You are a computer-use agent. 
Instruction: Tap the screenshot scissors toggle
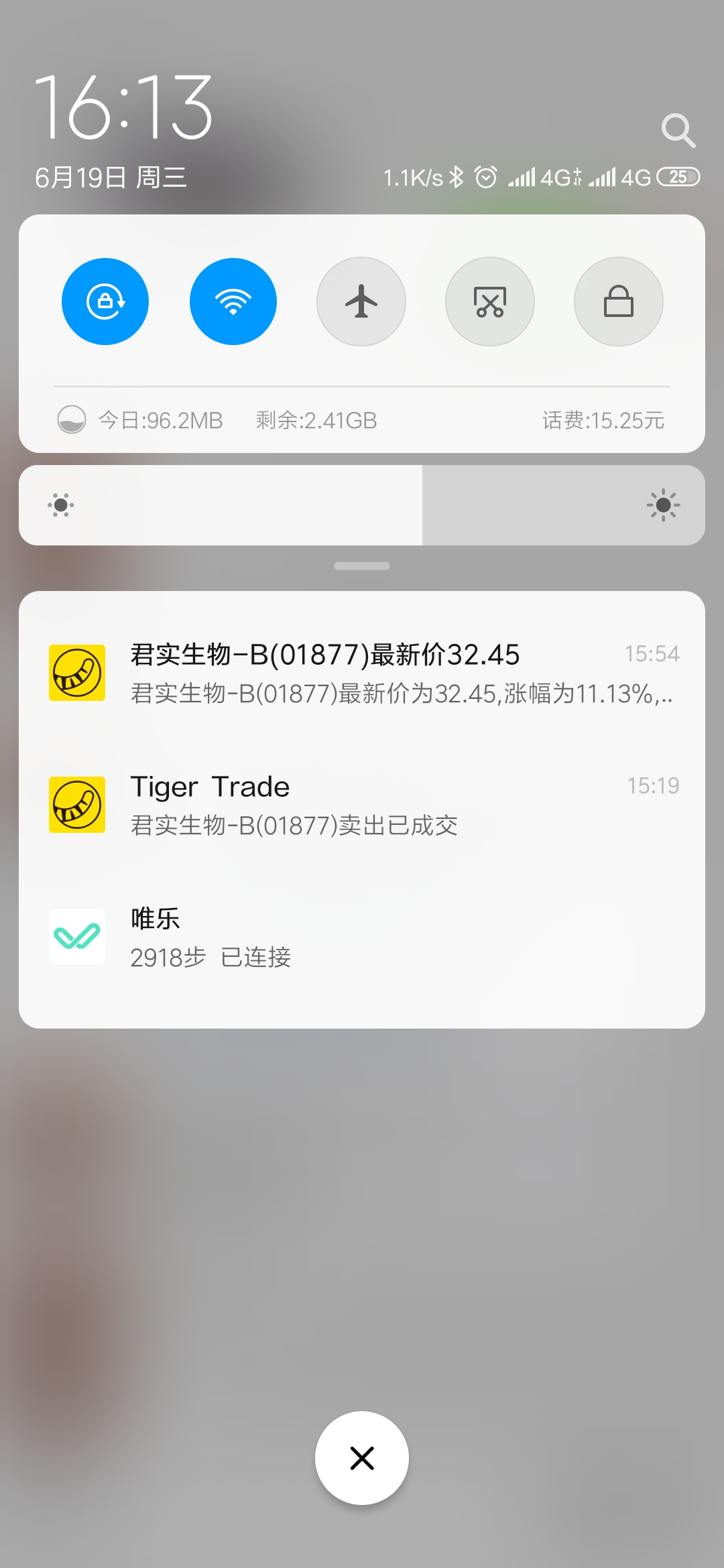point(490,302)
